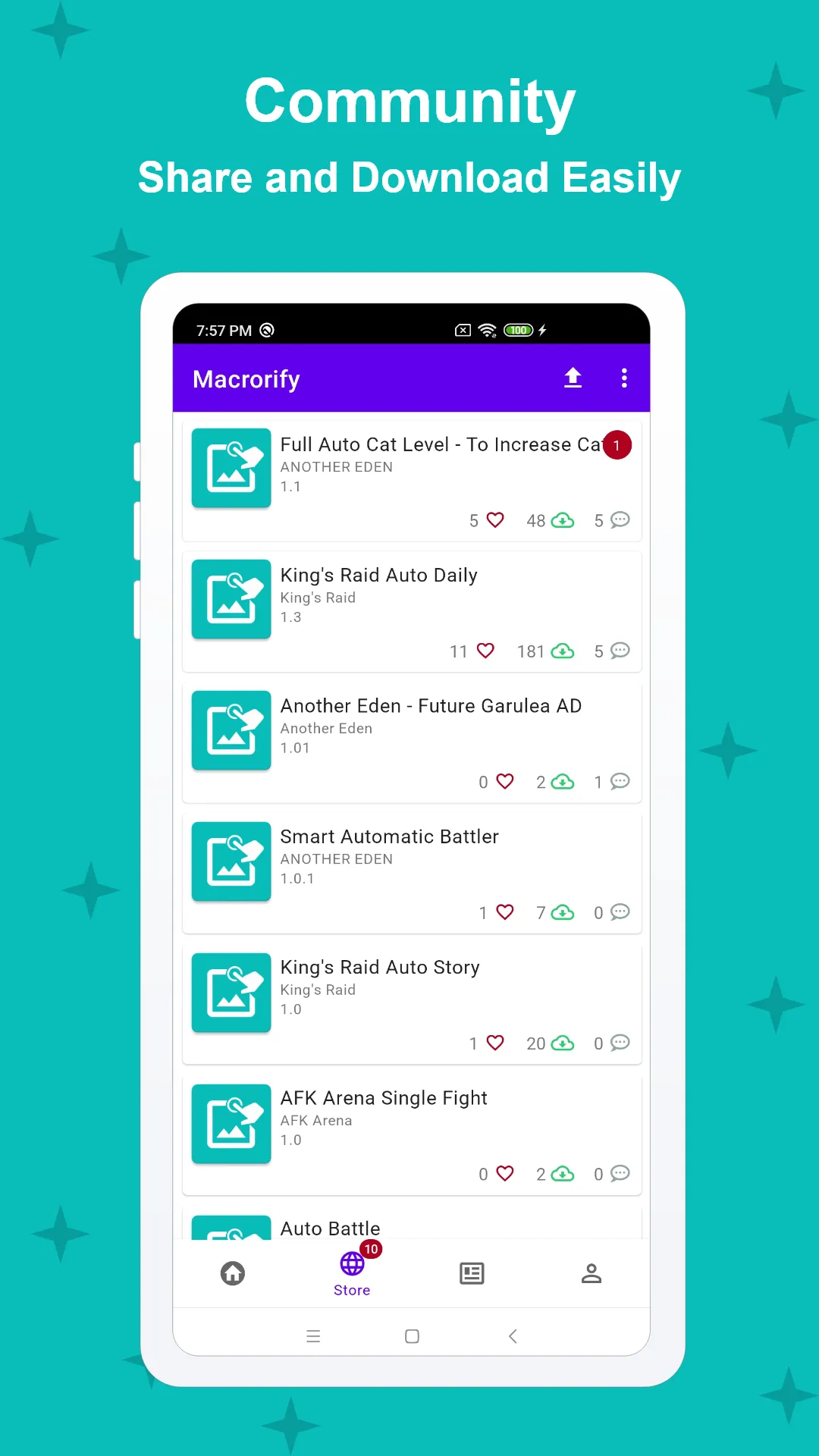Tap the heart icon on King's Raid Auto Story
819x1456 pixels.
(x=496, y=1043)
